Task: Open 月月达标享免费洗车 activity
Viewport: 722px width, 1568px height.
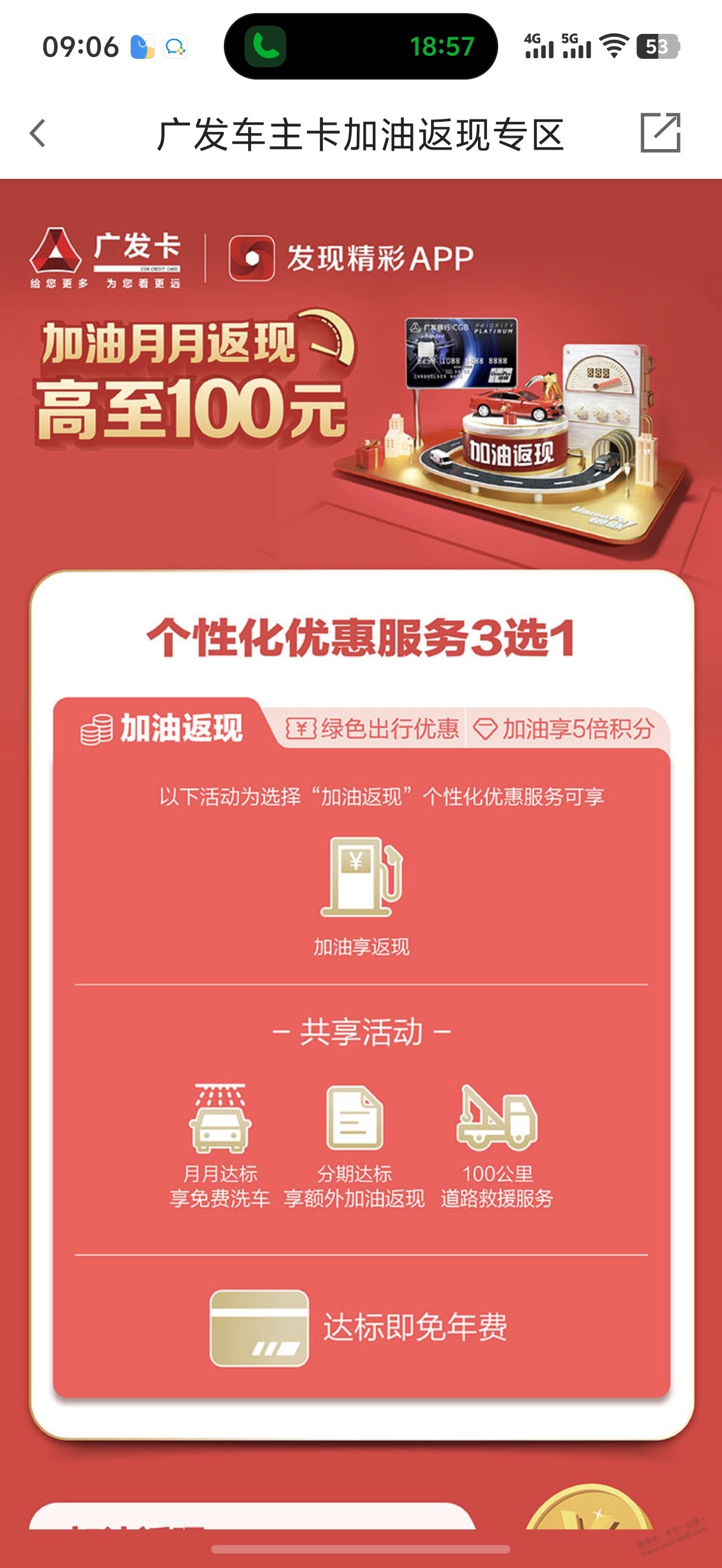Action: tap(220, 1145)
